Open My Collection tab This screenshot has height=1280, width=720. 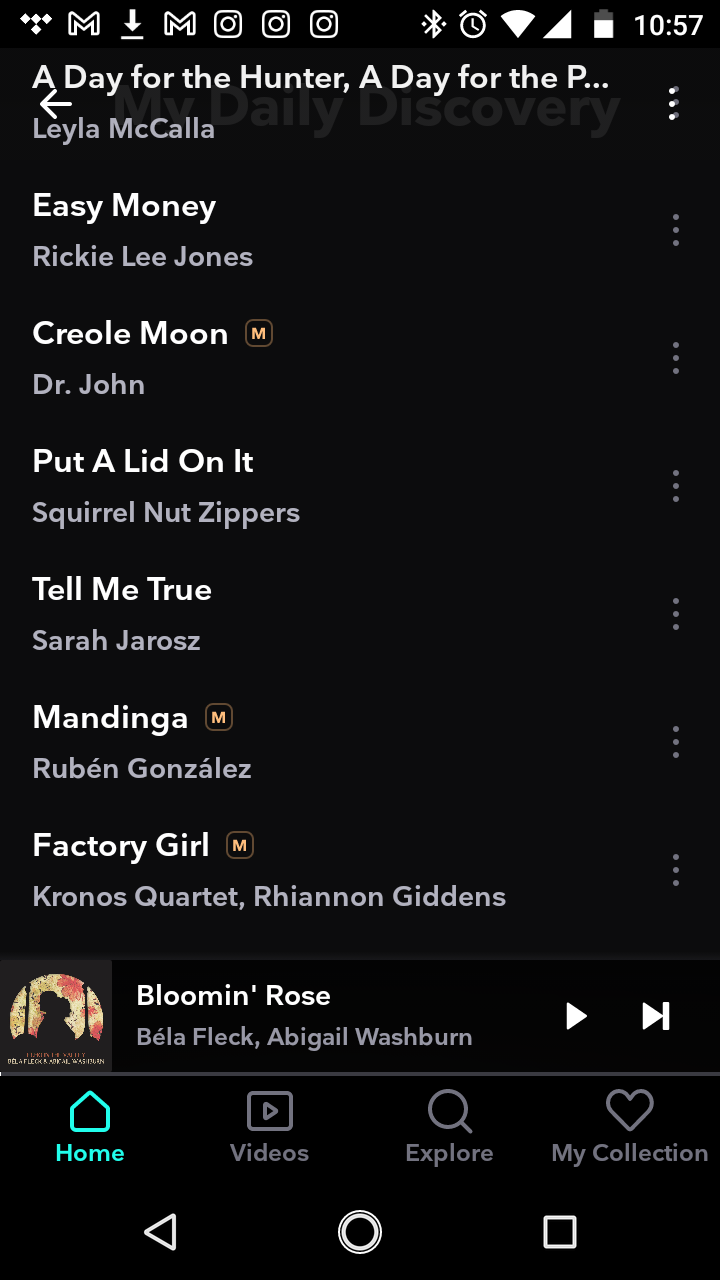tap(629, 1128)
